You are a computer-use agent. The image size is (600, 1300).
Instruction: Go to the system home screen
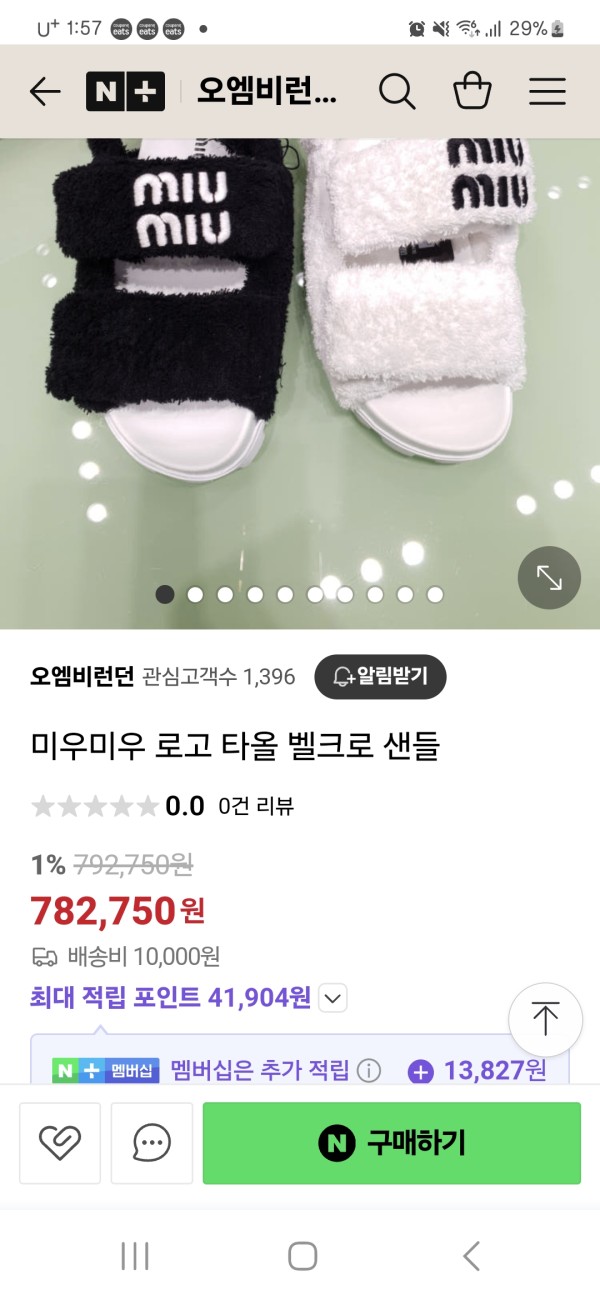point(302,1256)
